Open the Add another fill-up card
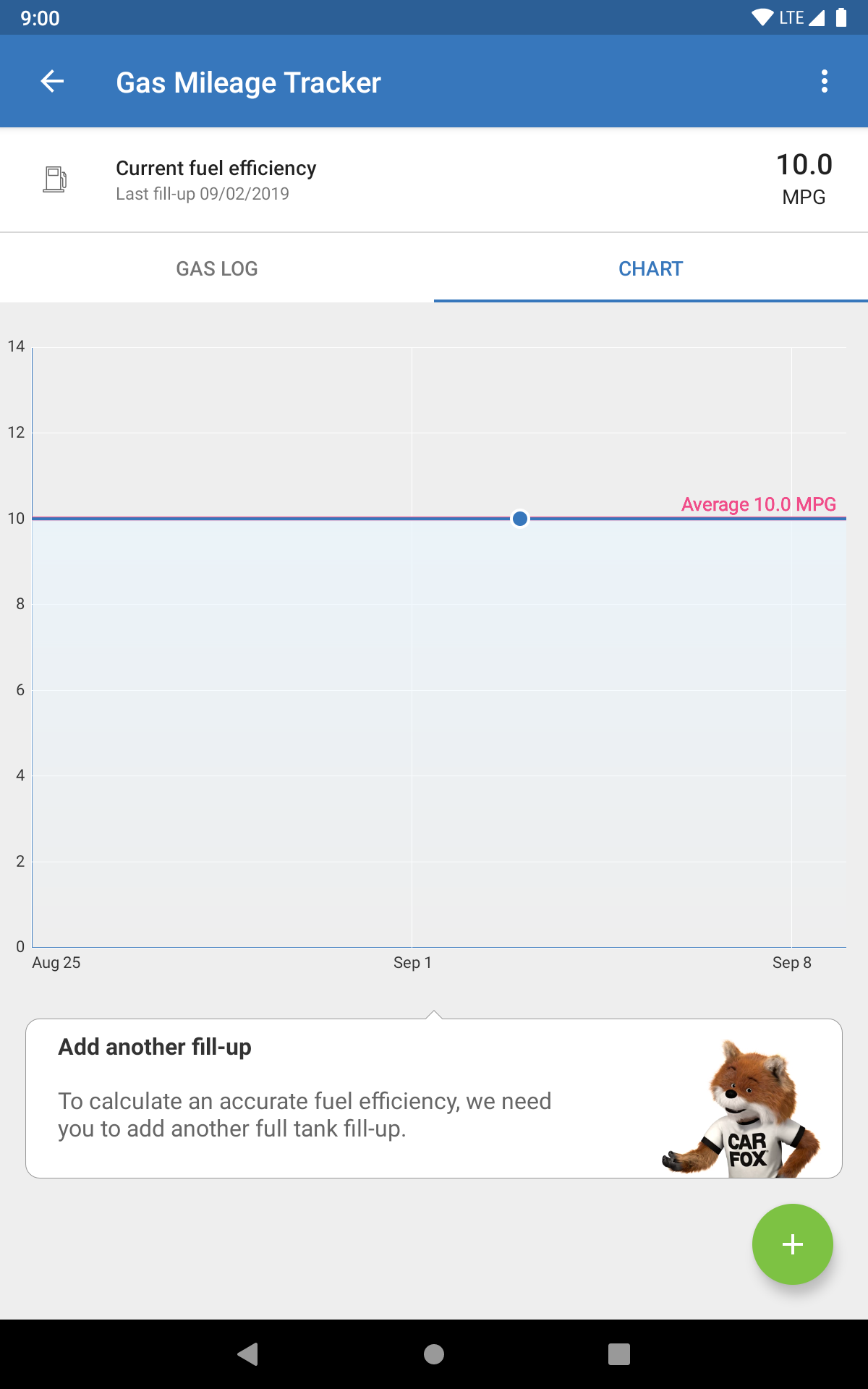This screenshot has width=868, height=1389. (433, 1097)
